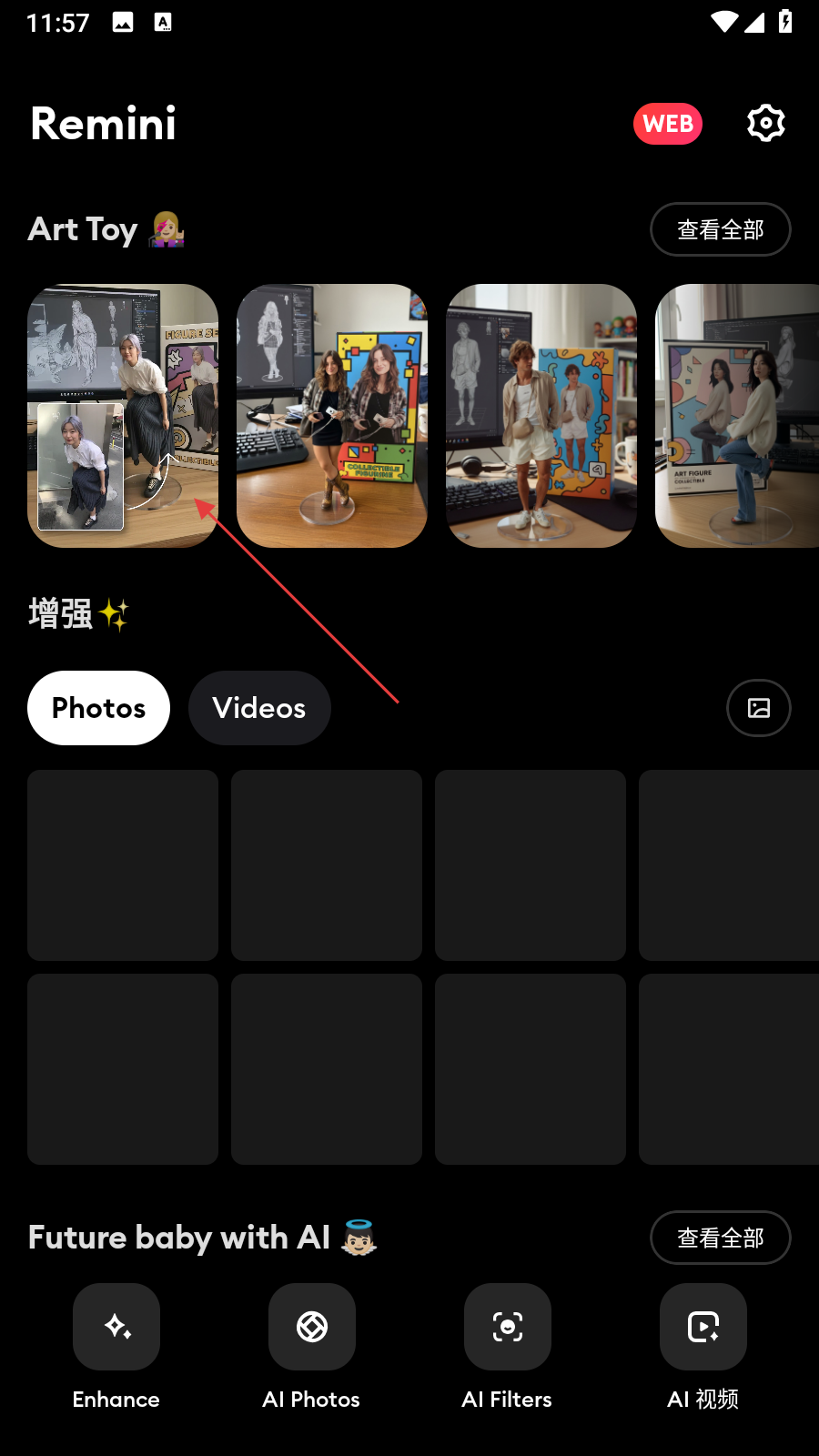Open the Art Toy example with man in shorts
Viewport: 819px width, 1456px height.
tap(541, 415)
